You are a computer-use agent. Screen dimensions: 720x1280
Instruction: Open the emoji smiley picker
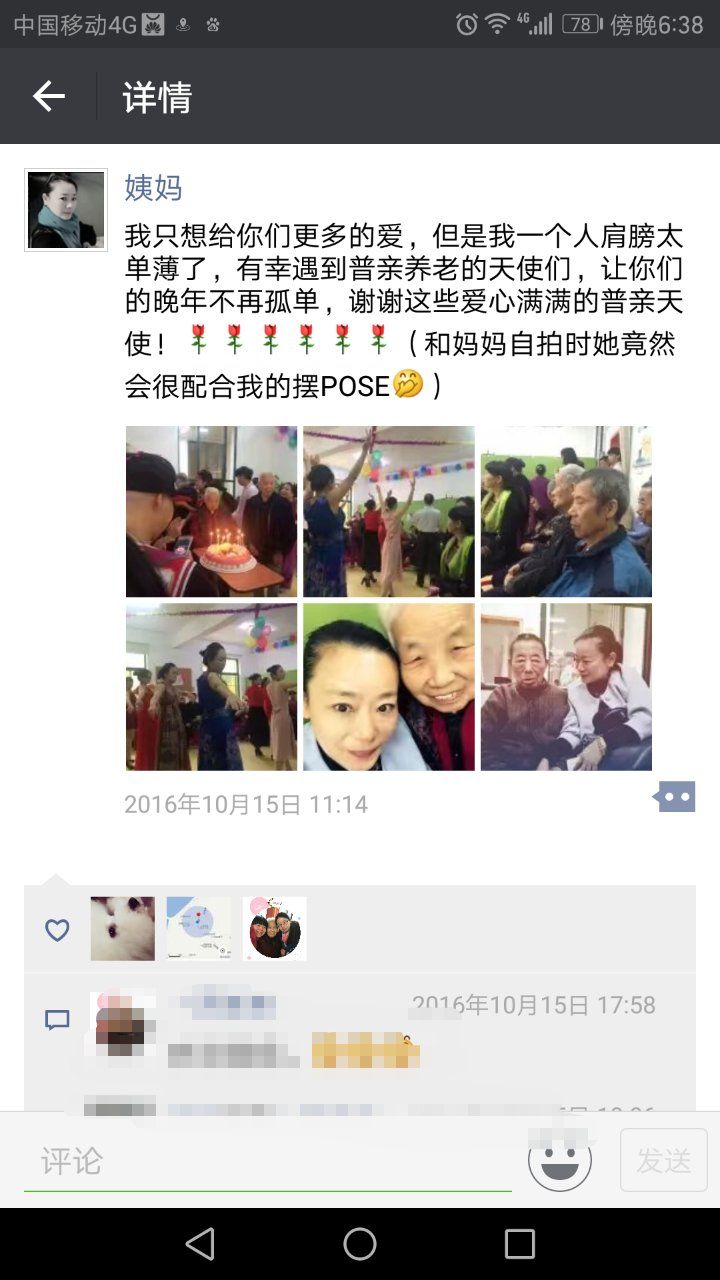560,1161
